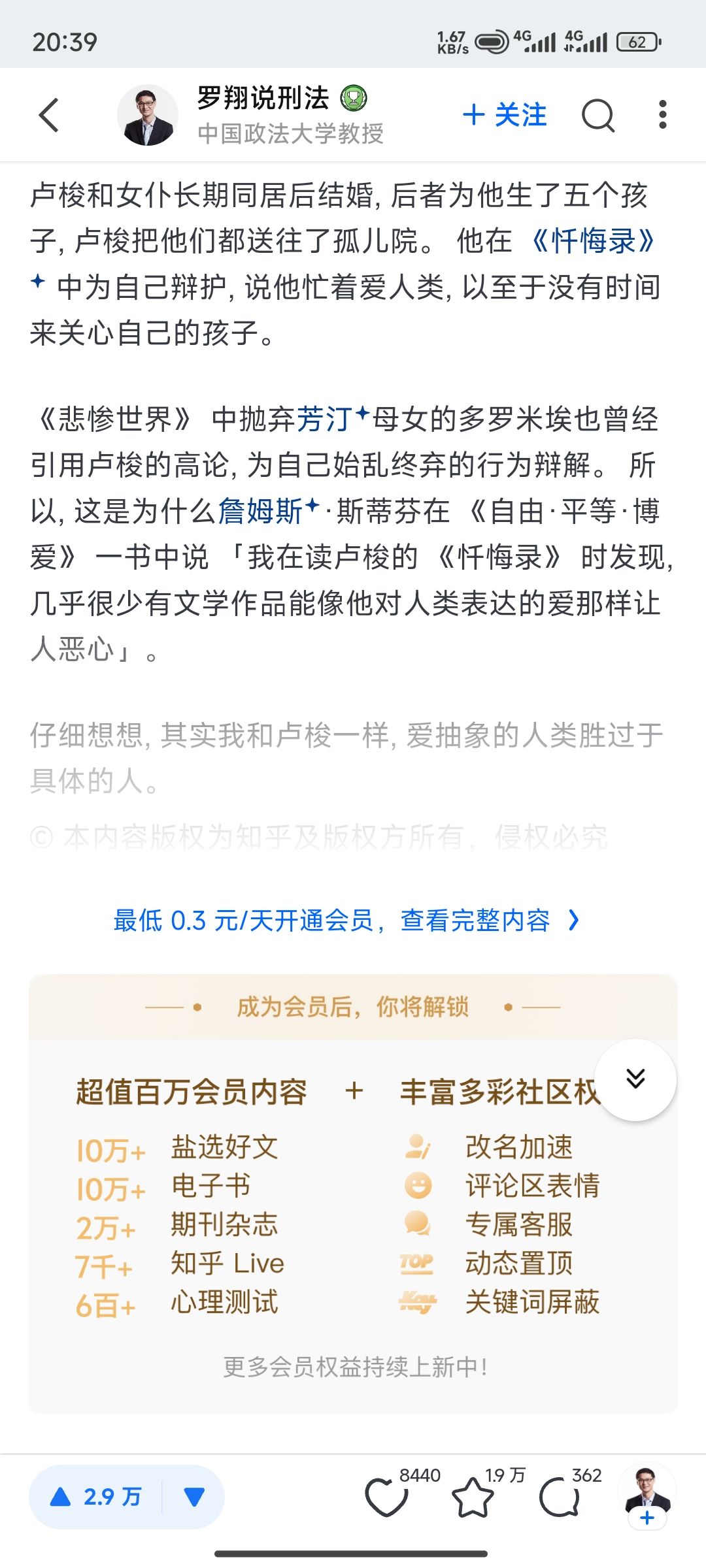
Task: Go back using the top-left arrow
Action: pos(49,115)
